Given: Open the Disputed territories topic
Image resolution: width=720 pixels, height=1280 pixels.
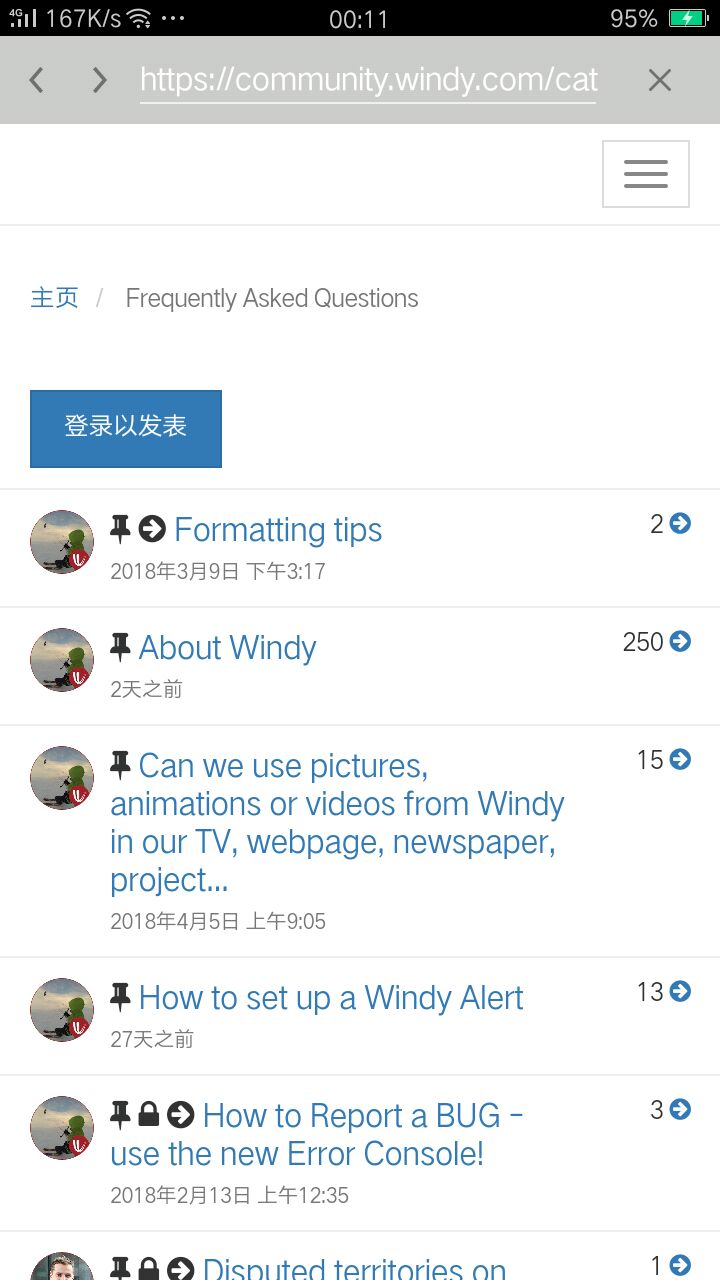Looking at the screenshot, I should (354, 1268).
